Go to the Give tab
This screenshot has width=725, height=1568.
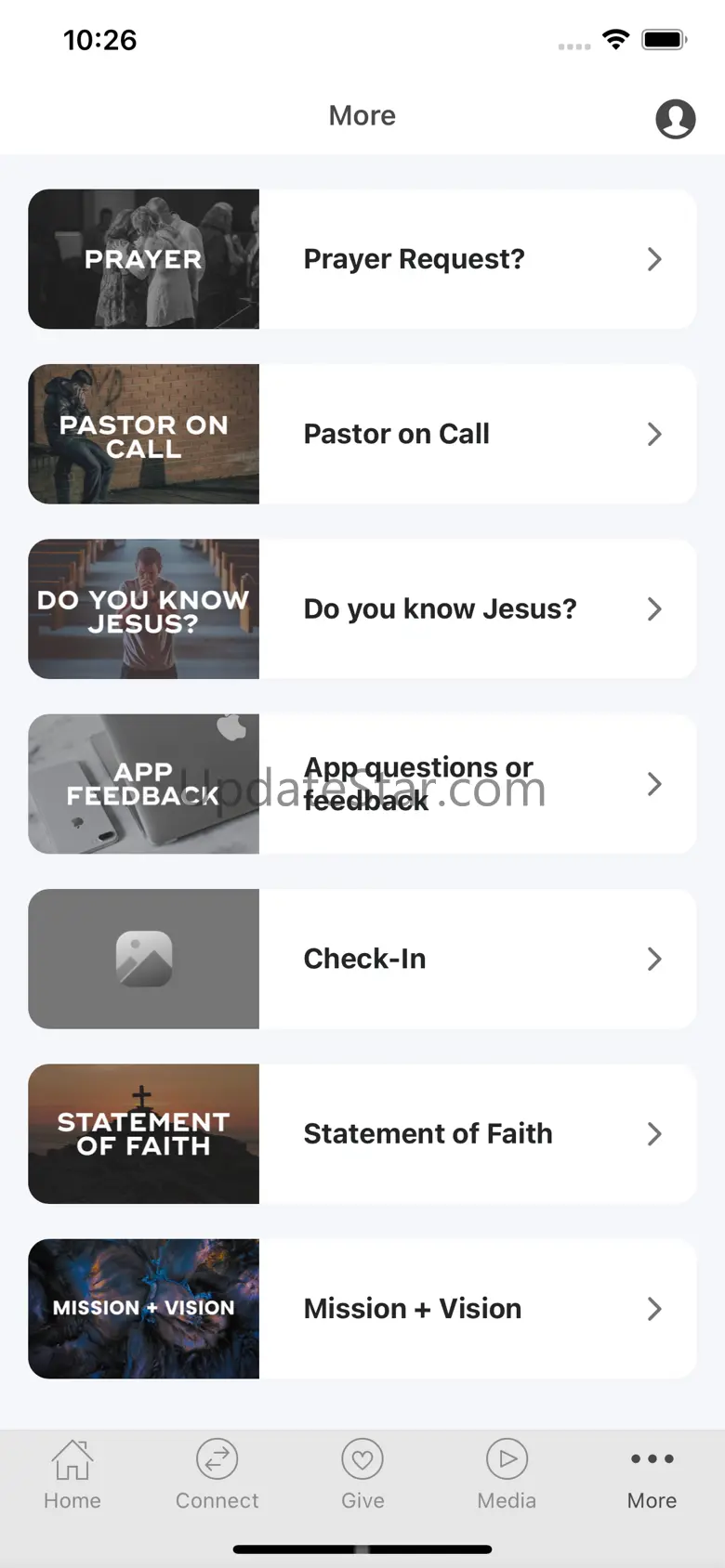click(x=362, y=1474)
